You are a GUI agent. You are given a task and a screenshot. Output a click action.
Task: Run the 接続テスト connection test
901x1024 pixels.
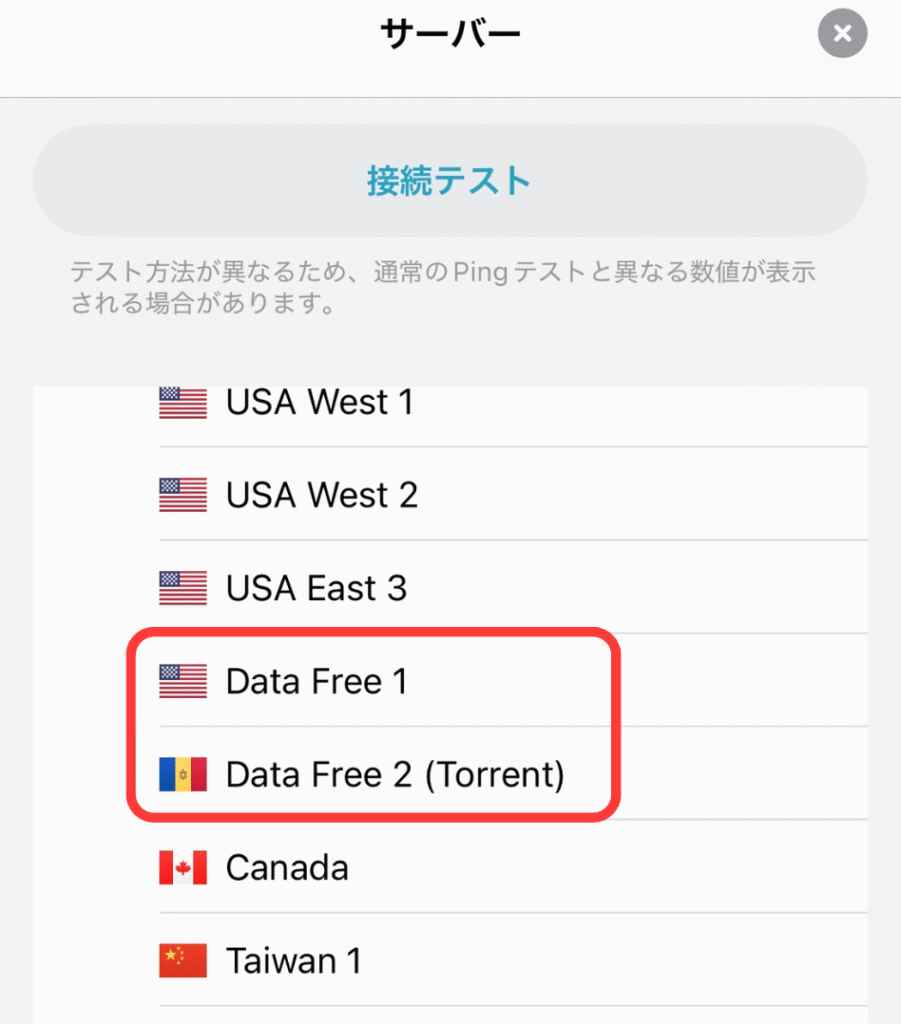[449, 181]
